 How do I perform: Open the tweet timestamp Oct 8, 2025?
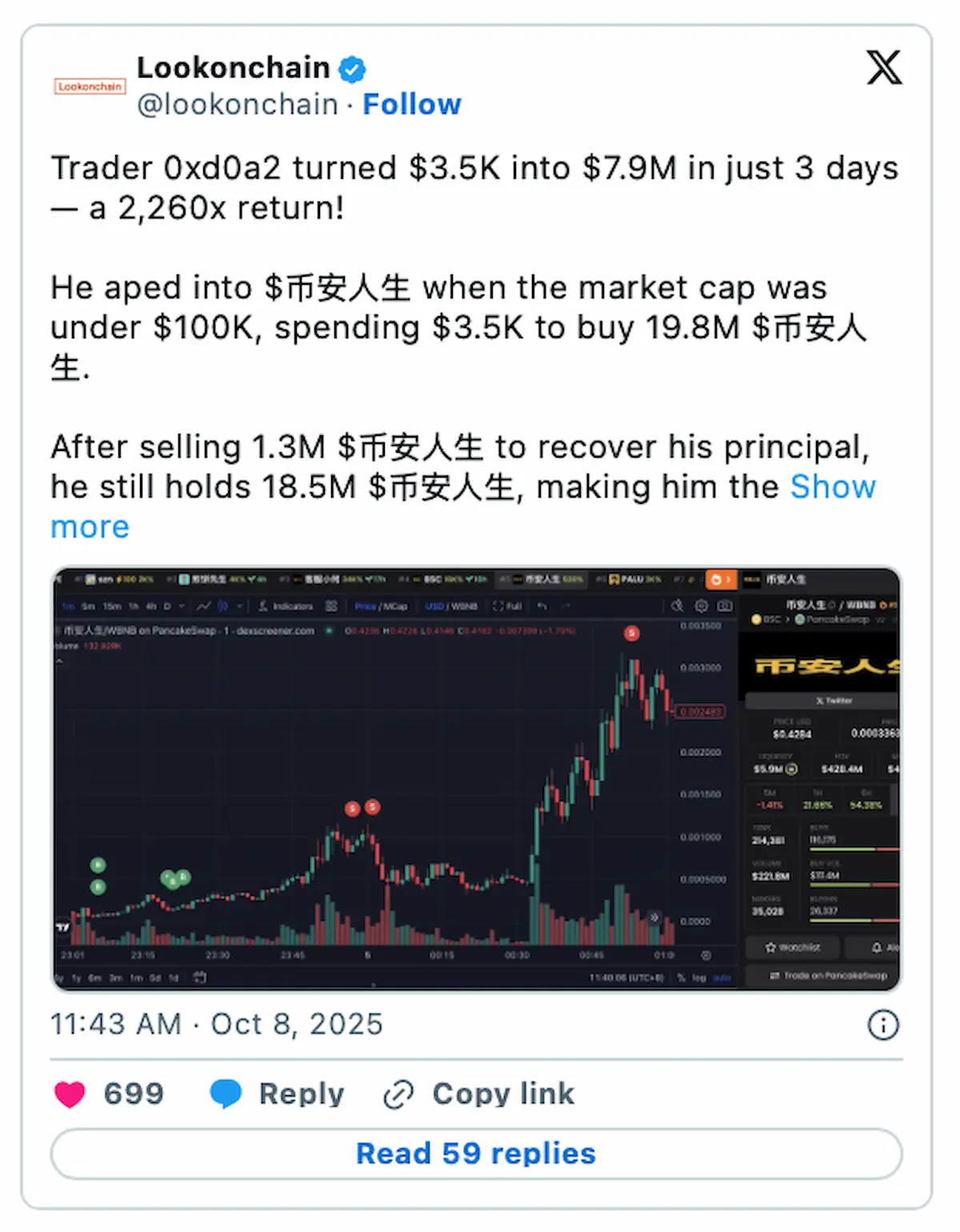point(217,1024)
